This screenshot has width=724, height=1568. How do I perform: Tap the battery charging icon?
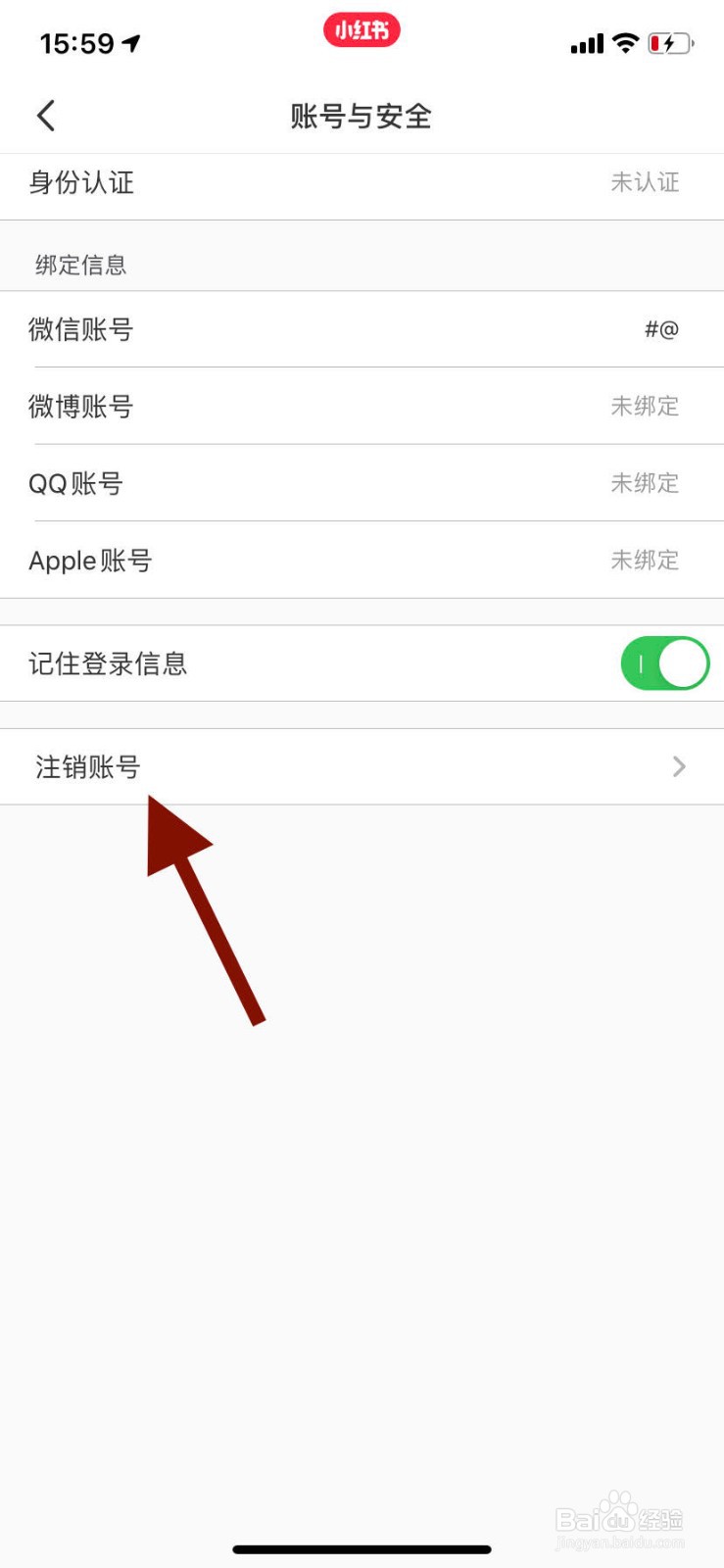[x=667, y=42]
